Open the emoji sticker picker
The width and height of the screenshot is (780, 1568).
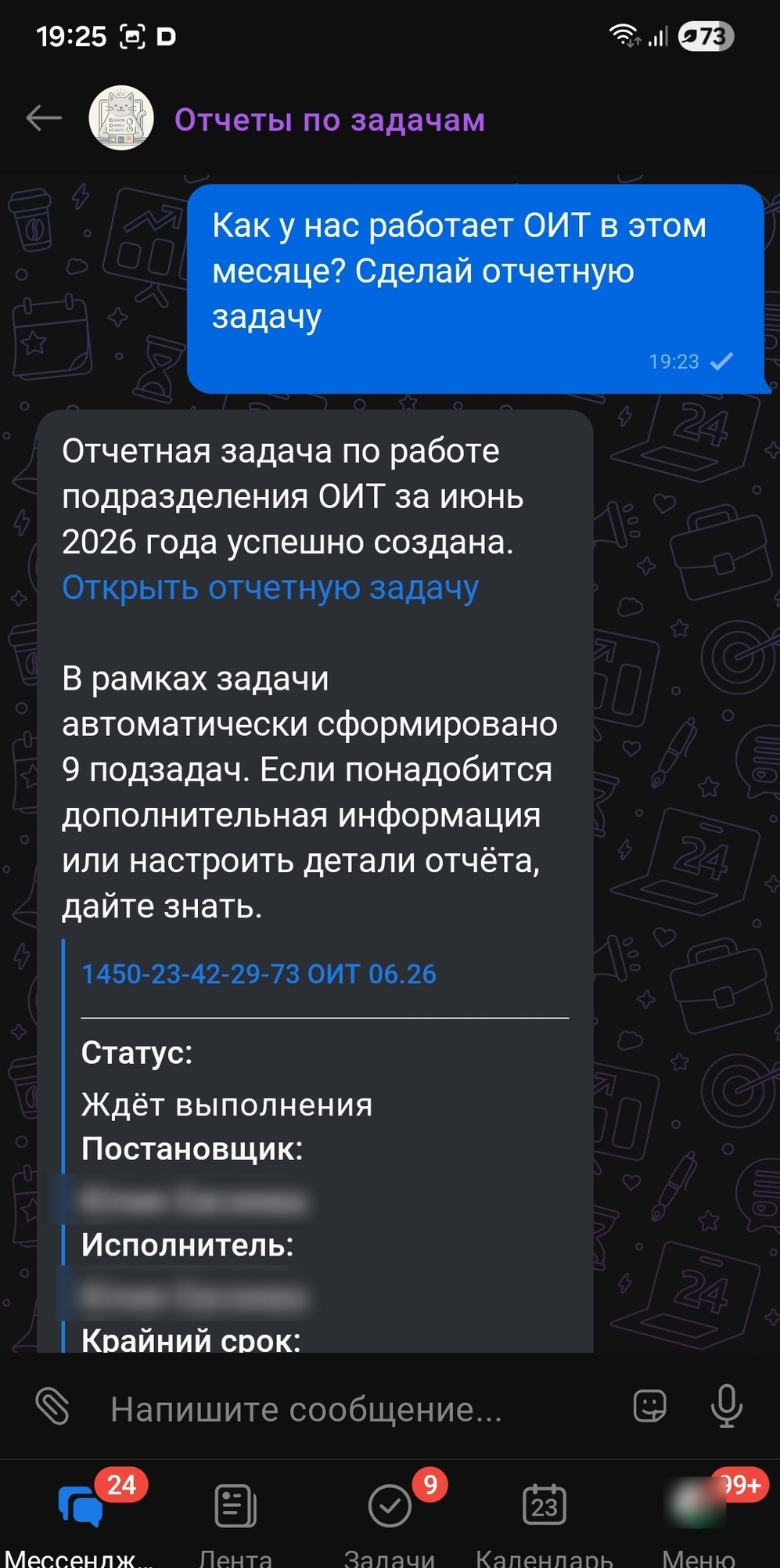tap(649, 1406)
